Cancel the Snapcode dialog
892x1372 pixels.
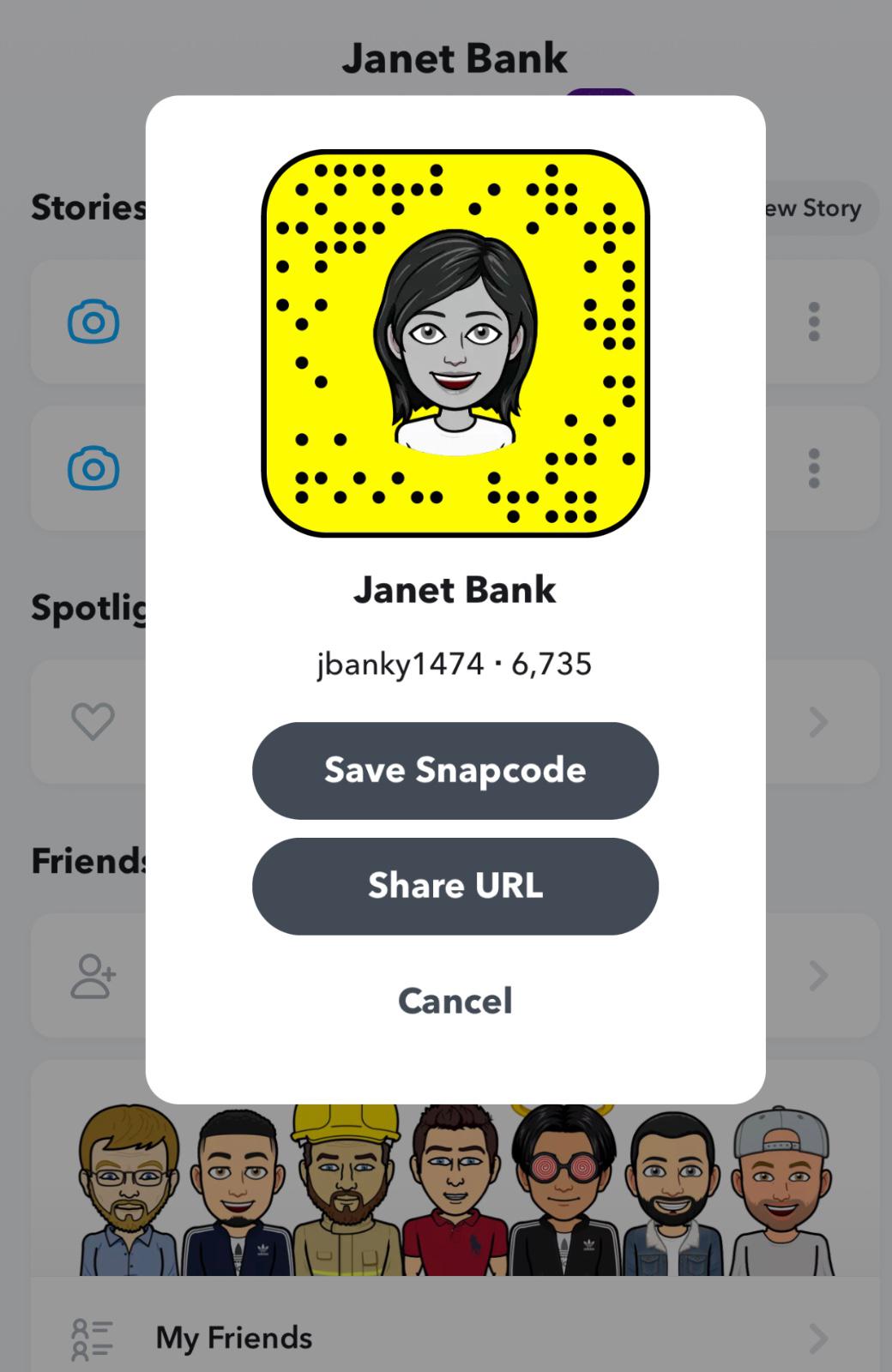pyautogui.click(x=455, y=1001)
